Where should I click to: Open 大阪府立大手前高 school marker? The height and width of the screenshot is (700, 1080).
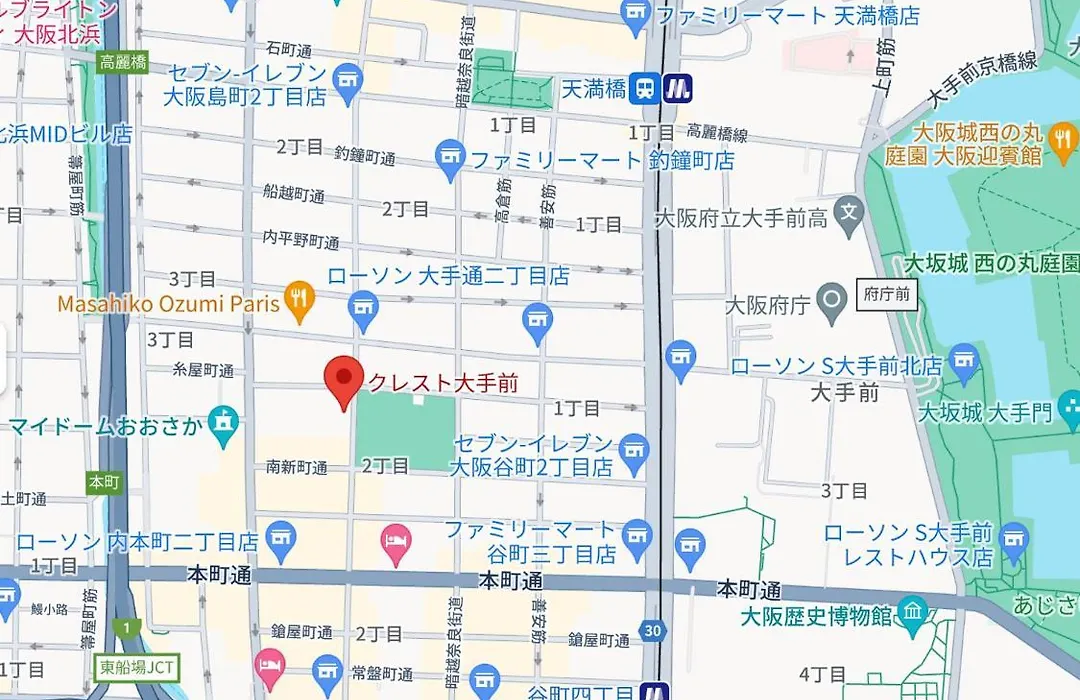tap(849, 213)
